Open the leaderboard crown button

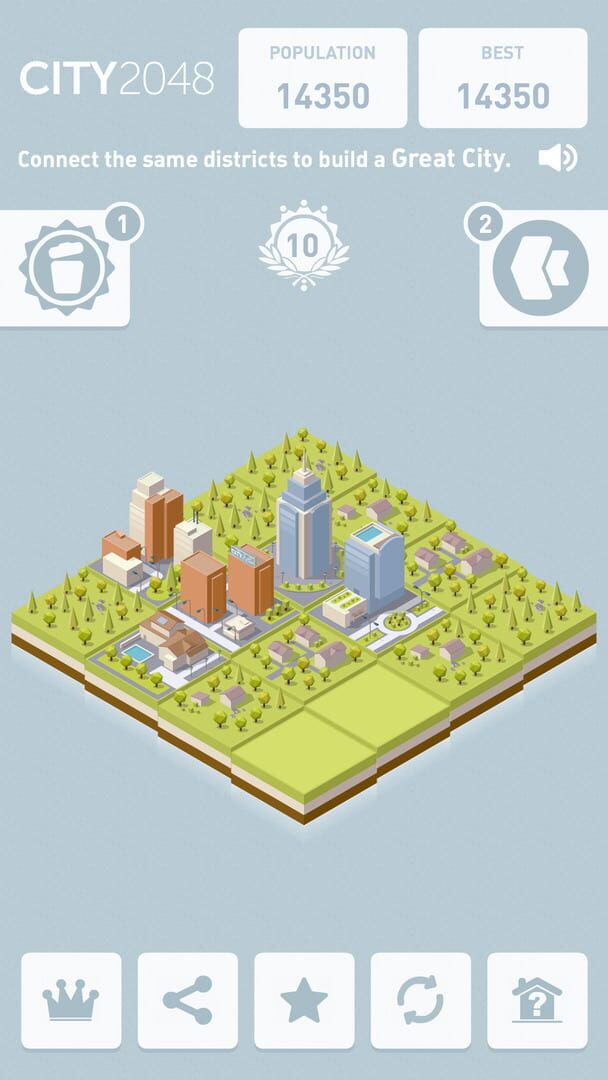(x=71, y=1001)
